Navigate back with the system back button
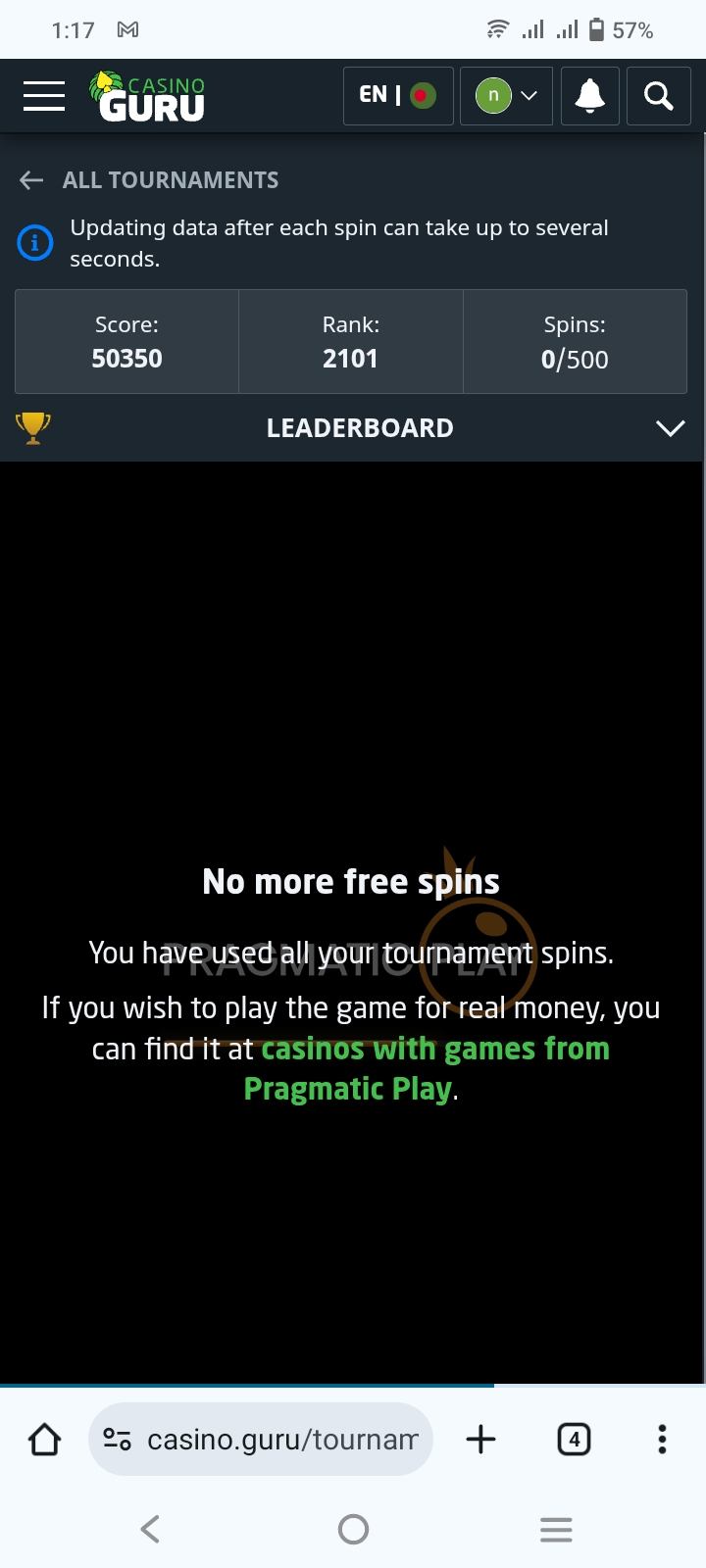The width and height of the screenshot is (706, 1568). click(150, 1529)
